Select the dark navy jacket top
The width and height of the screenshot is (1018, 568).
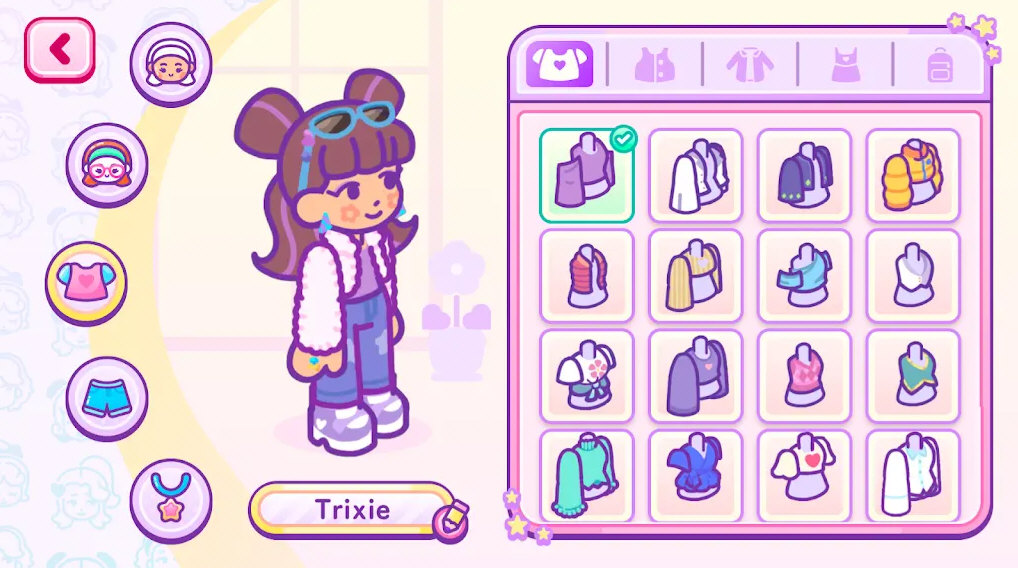(x=804, y=175)
